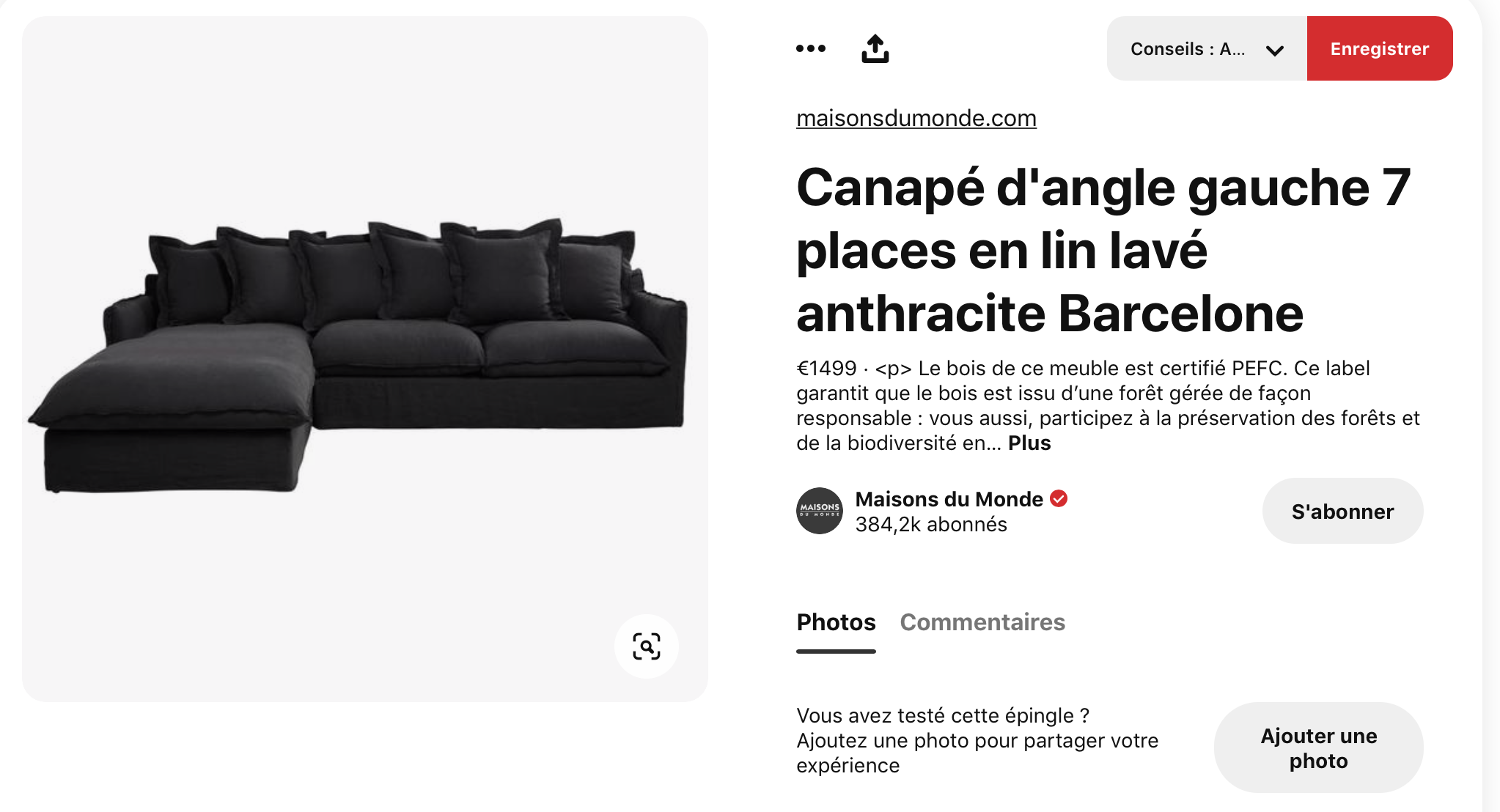The image size is (1500, 812).
Task: Expand the description with Plus
Action: pos(1029,443)
